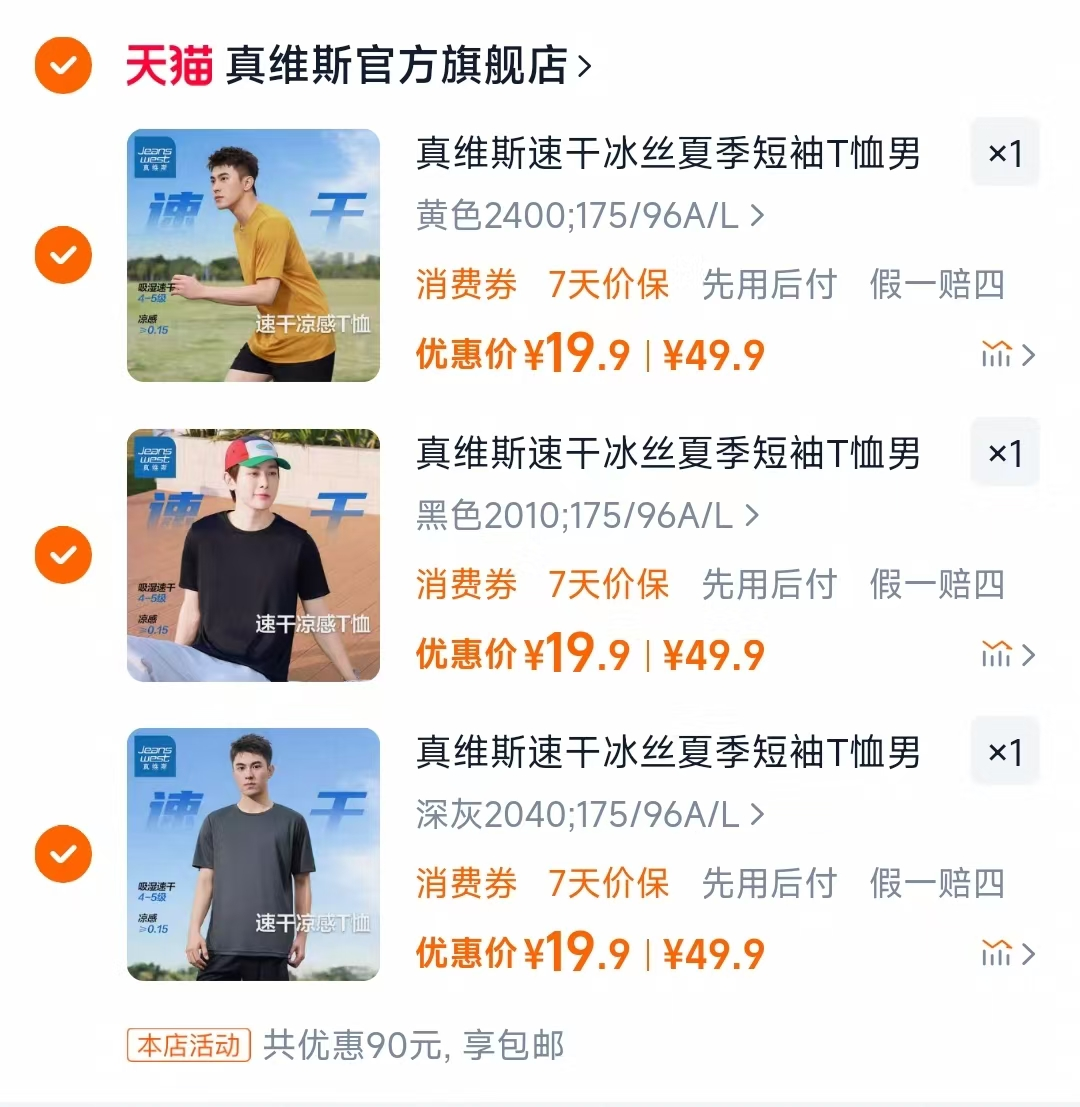View price trend for the yellow T-shirt
1080x1107 pixels.
tap(1007, 354)
